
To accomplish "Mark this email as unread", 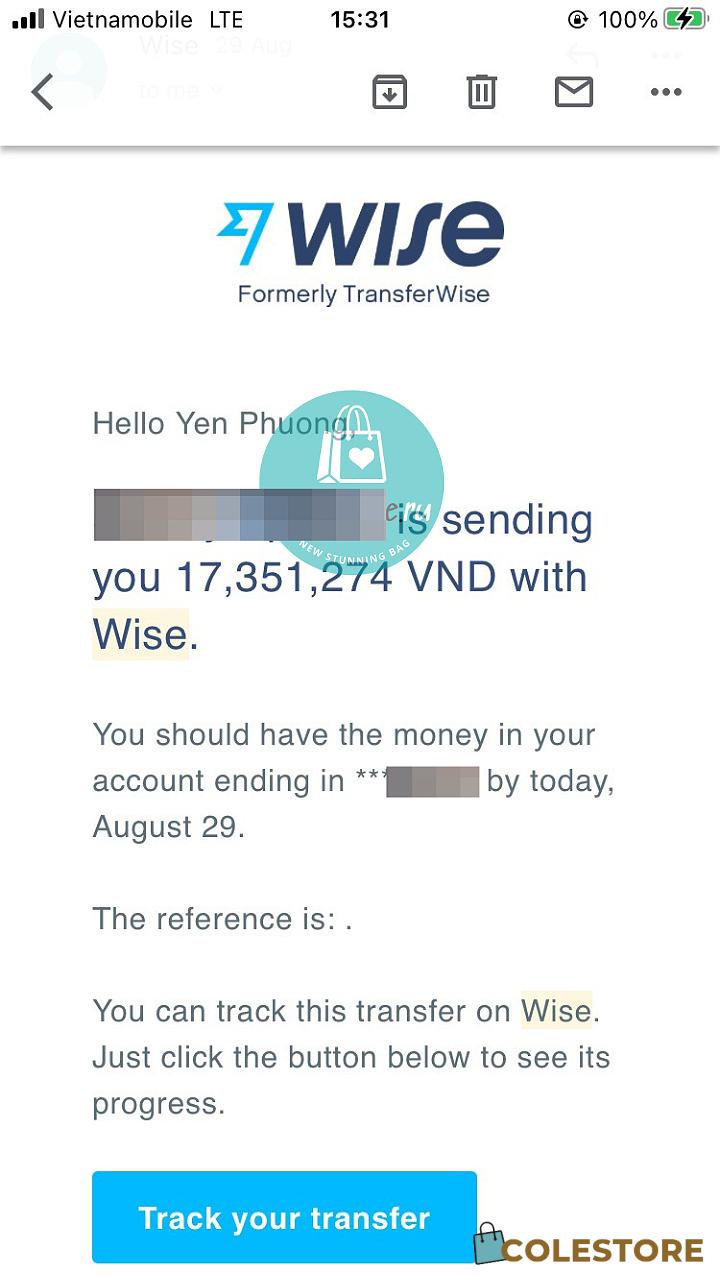I will coord(574,92).
